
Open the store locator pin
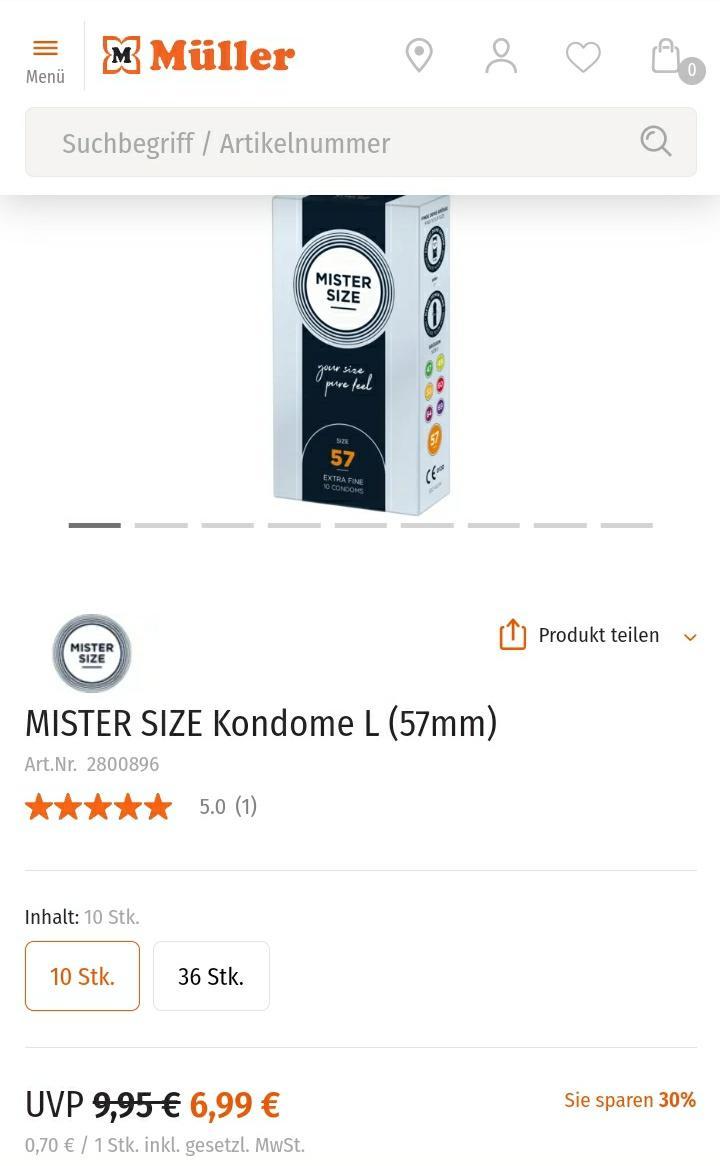point(419,56)
